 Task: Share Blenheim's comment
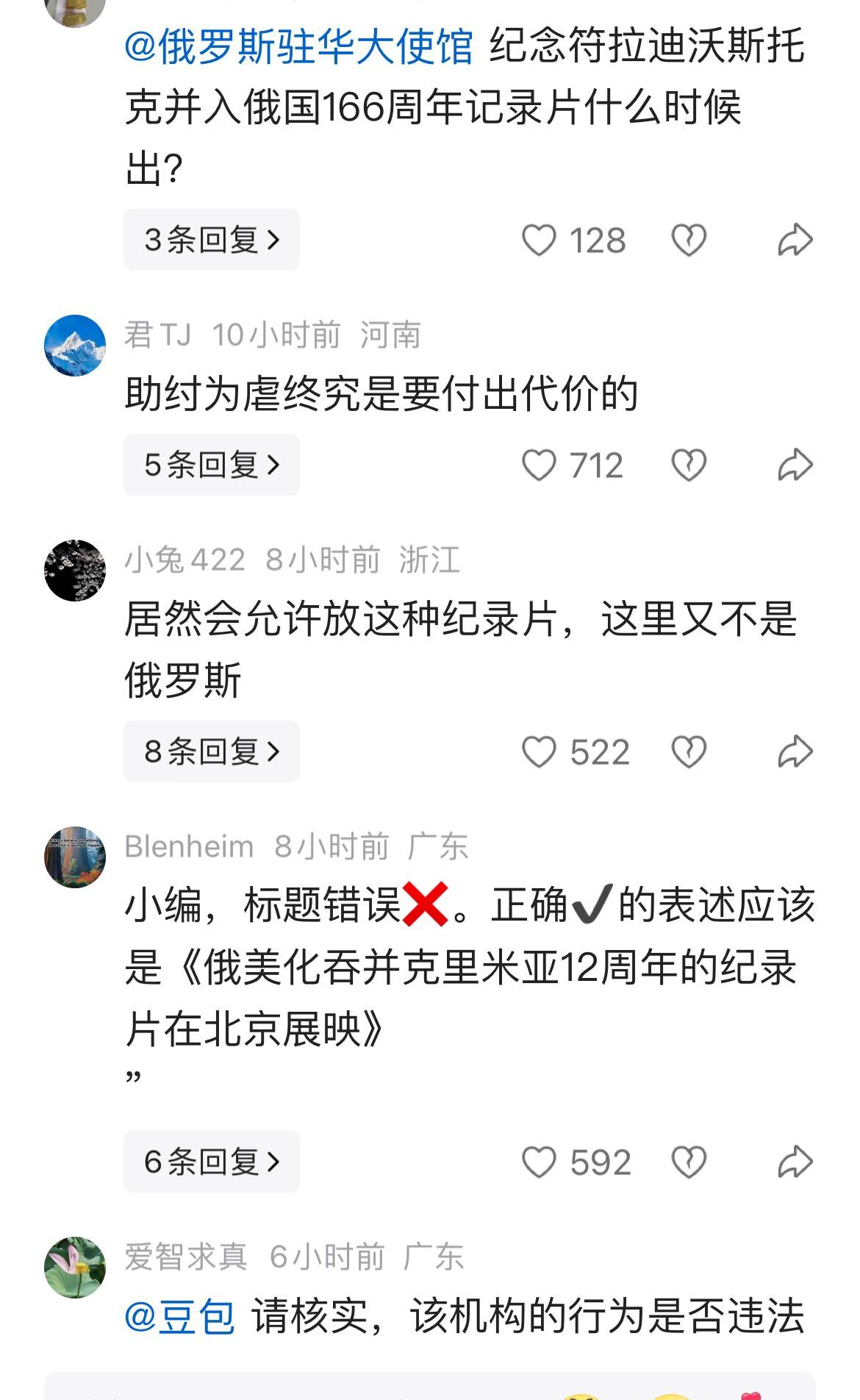pyautogui.click(x=795, y=1162)
